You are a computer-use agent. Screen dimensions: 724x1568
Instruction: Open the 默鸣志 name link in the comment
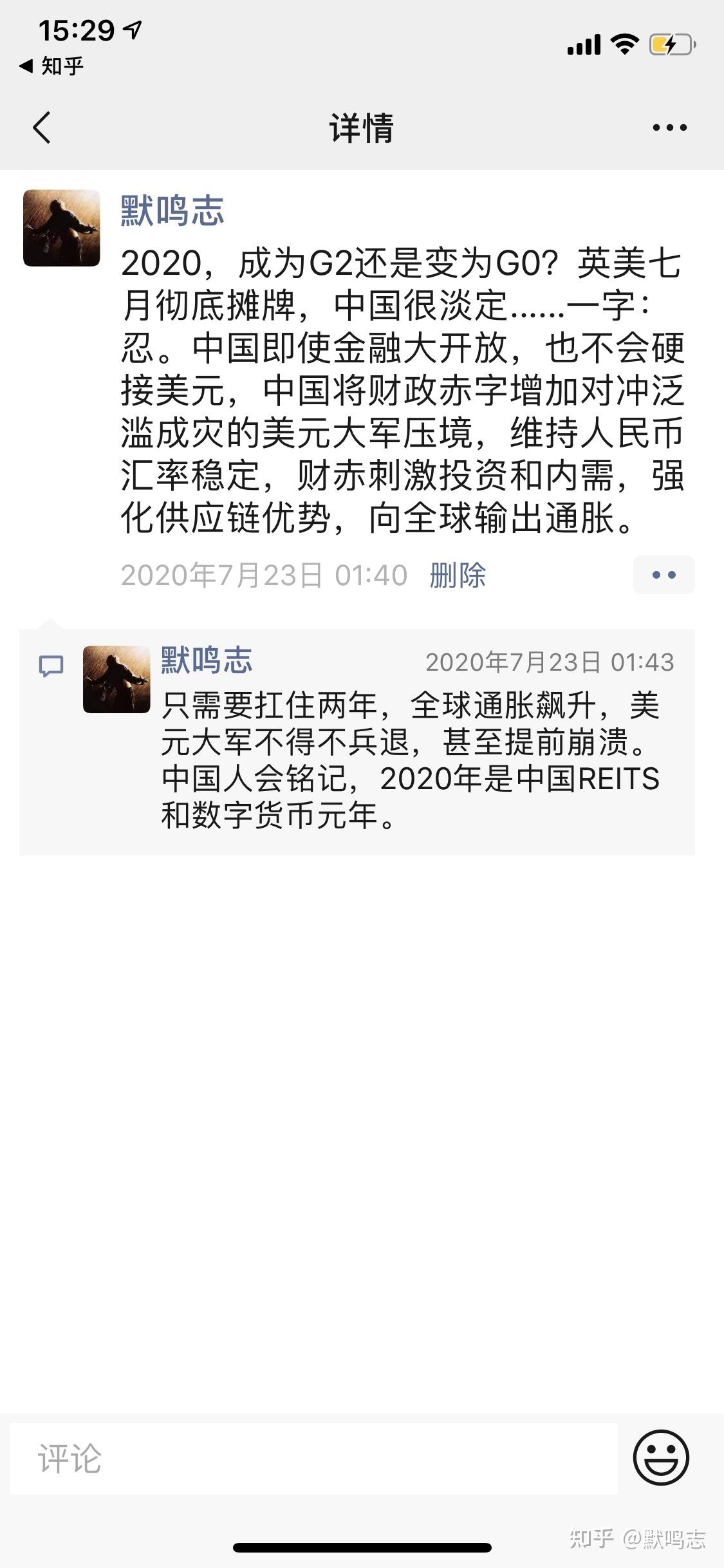pyautogui.click(x=207, y=660)
